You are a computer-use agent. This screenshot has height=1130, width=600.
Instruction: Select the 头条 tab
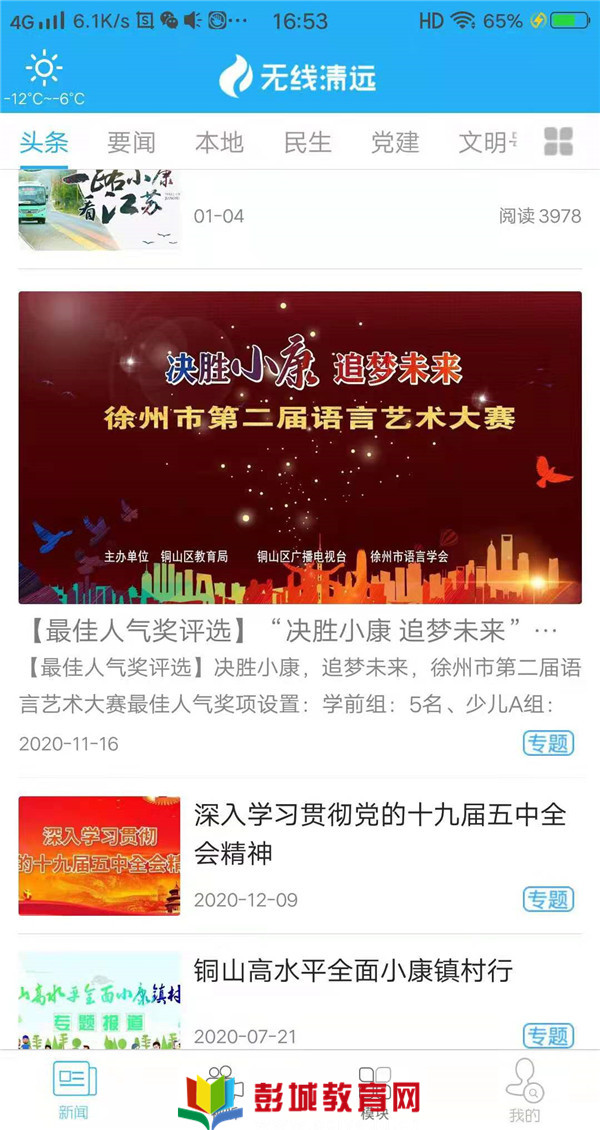(x=43, y=142)
